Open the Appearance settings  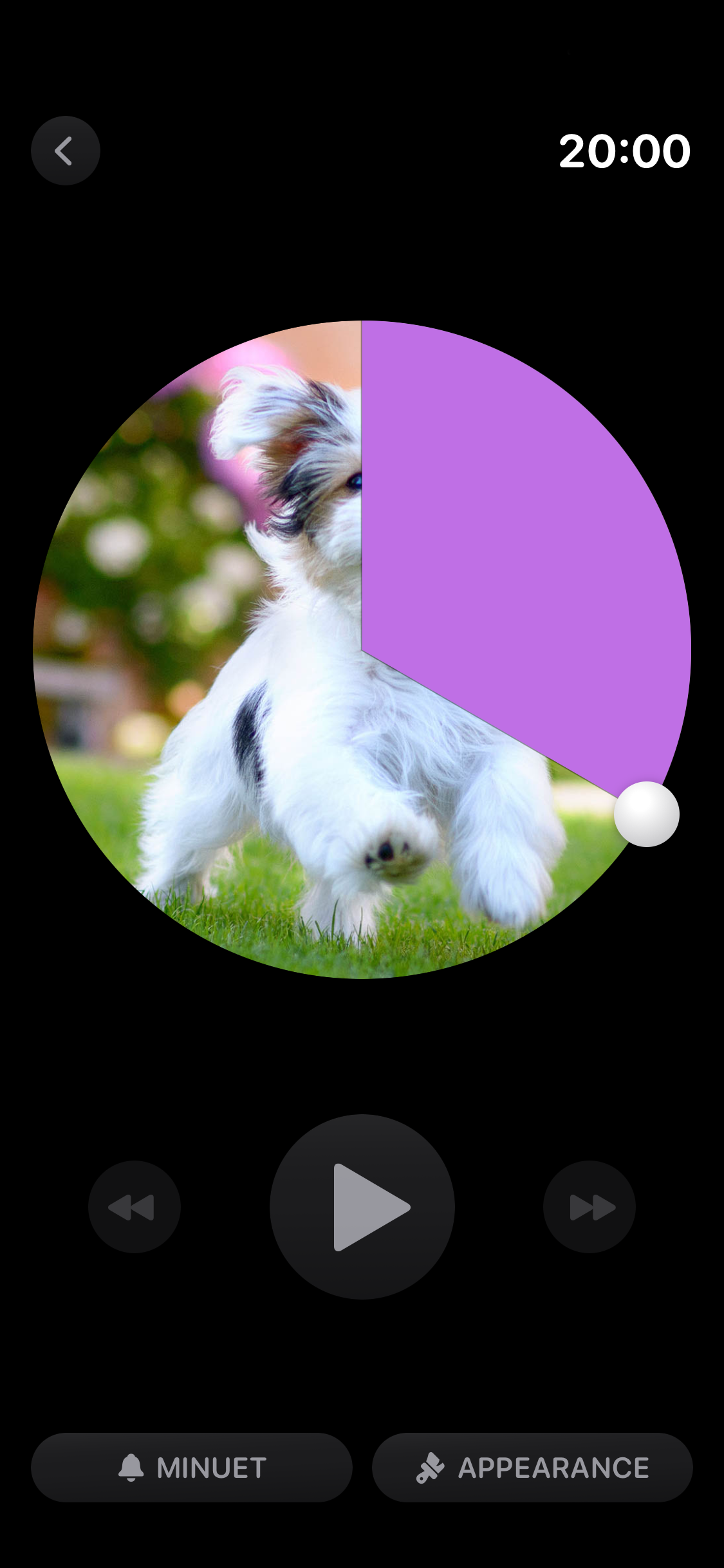[532, 1468]
